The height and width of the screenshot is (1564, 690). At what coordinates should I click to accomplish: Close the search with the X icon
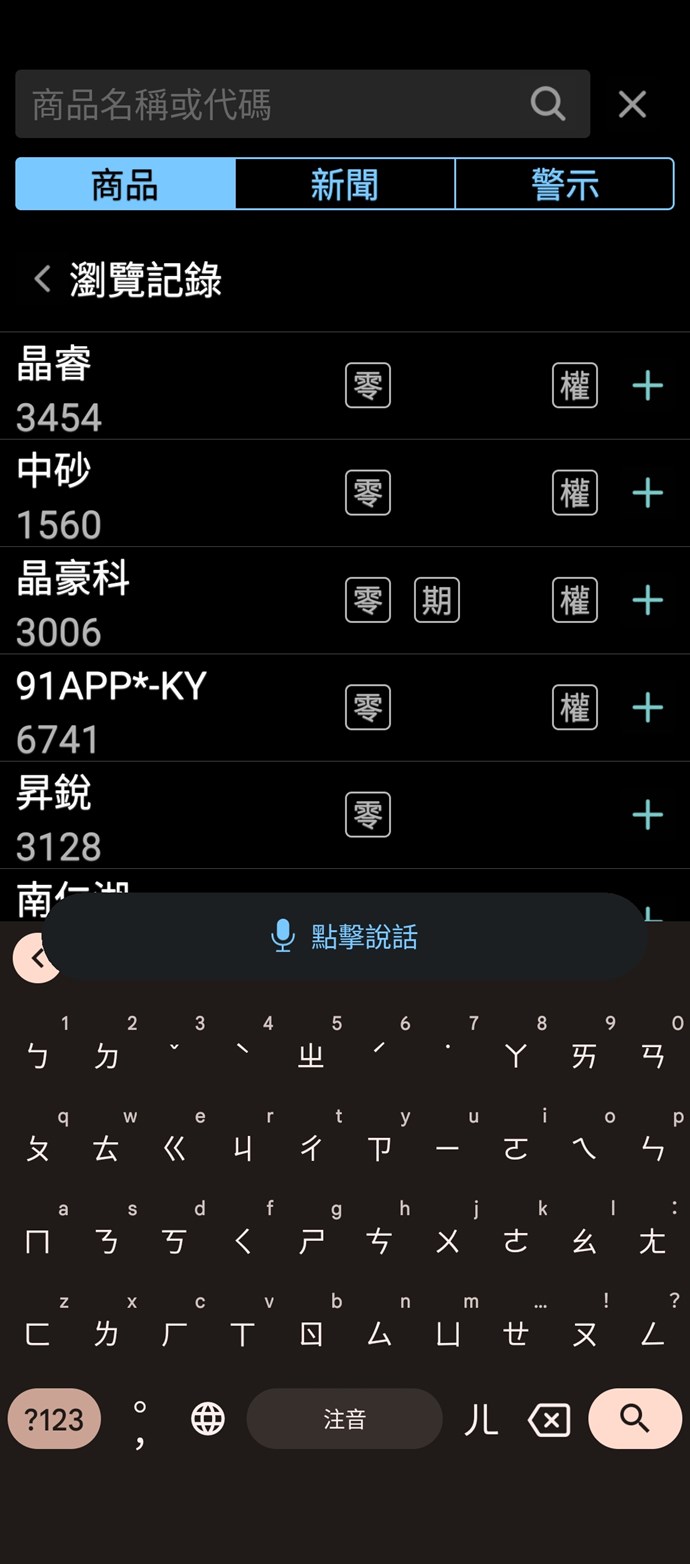point(632,104)
